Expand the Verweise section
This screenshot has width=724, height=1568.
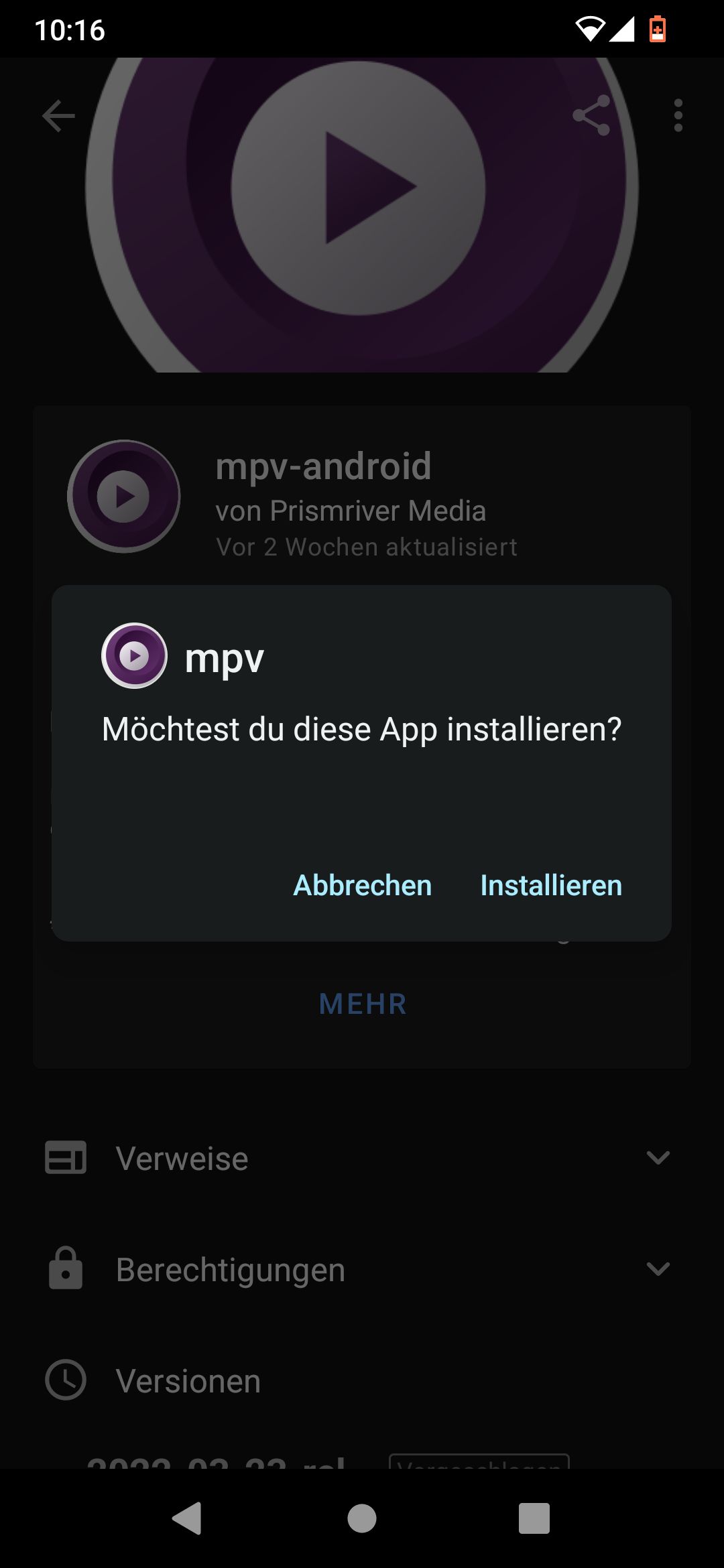click(658, 1157)
